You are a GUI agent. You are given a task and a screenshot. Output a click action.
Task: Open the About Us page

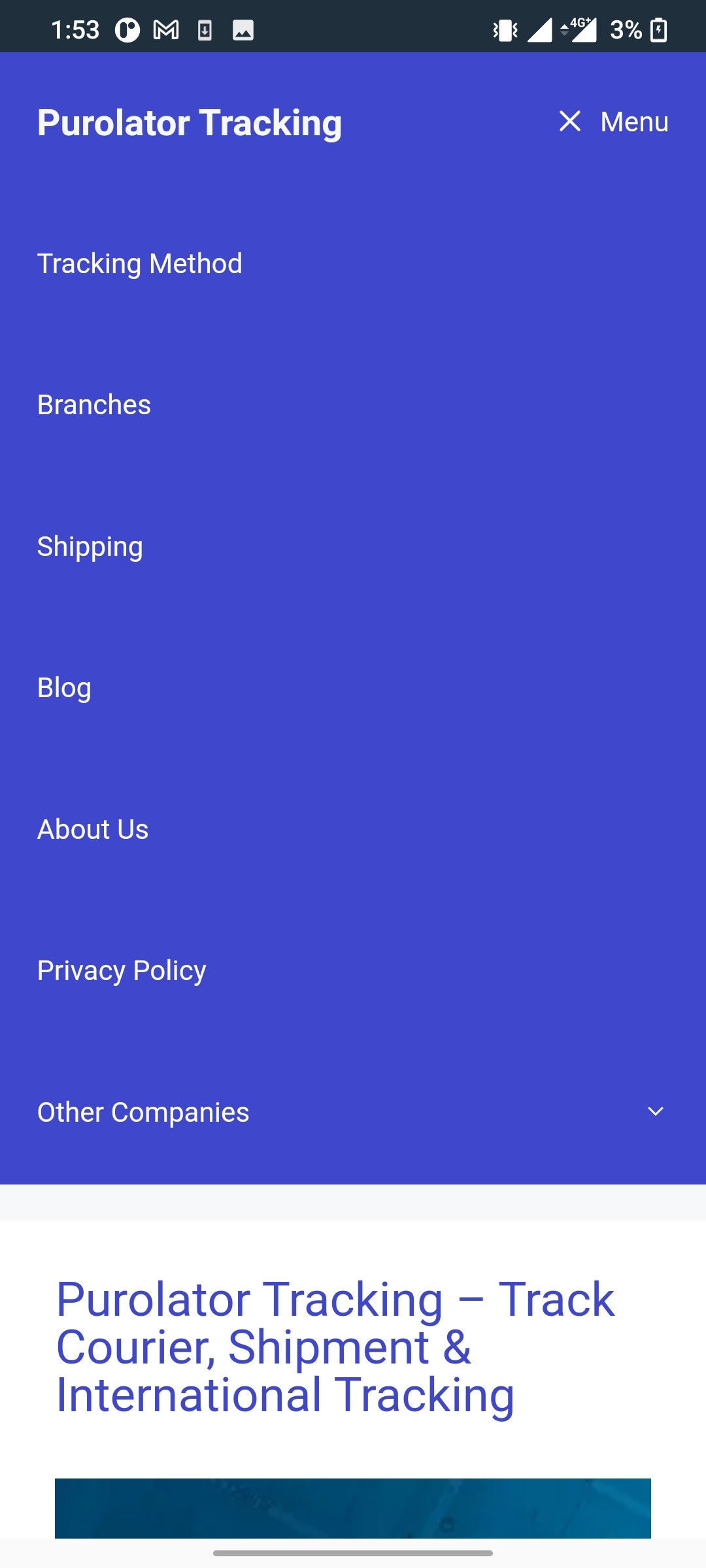pos(93,830)
